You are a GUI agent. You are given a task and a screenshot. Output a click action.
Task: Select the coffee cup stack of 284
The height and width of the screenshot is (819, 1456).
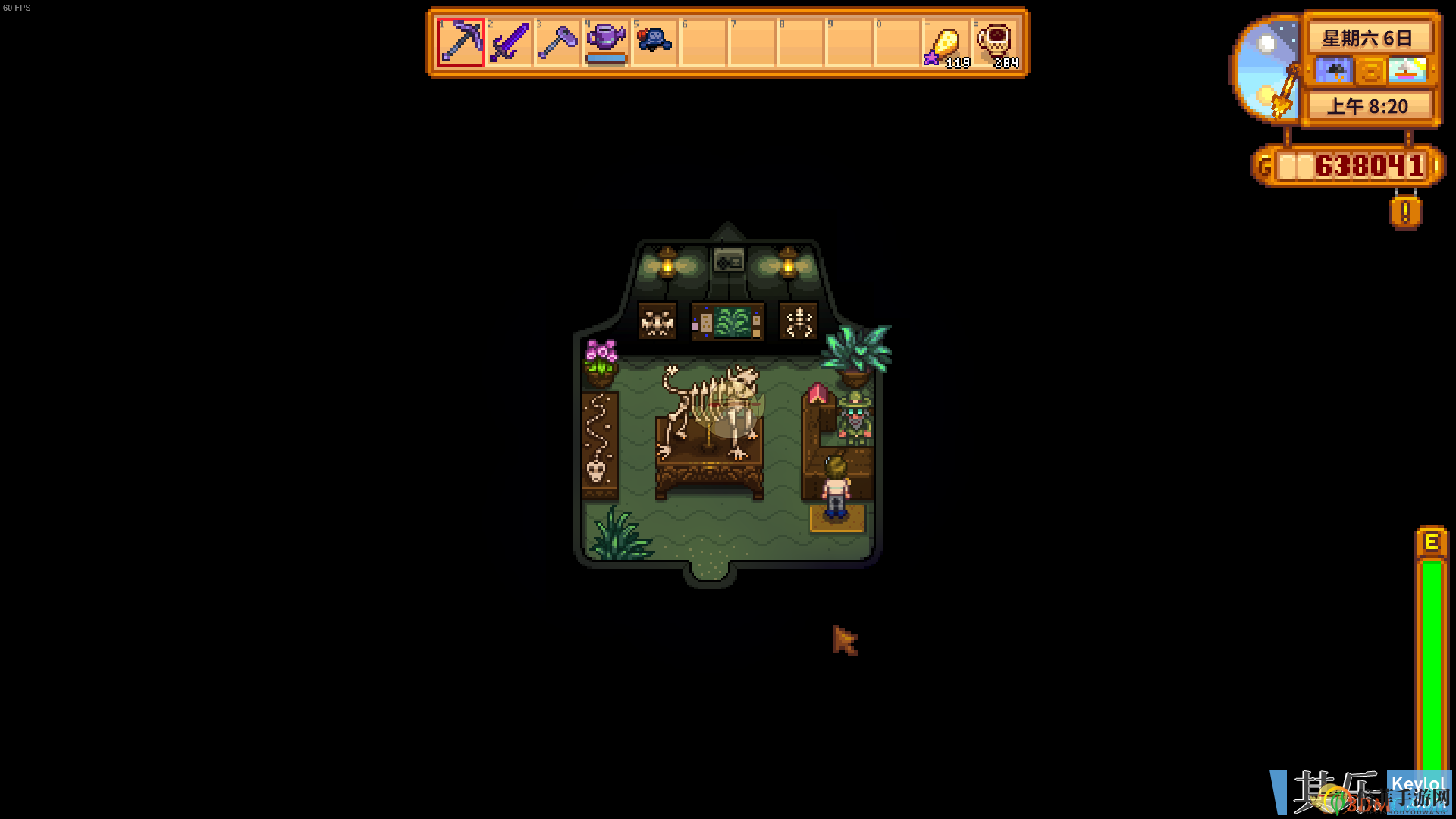996,42
